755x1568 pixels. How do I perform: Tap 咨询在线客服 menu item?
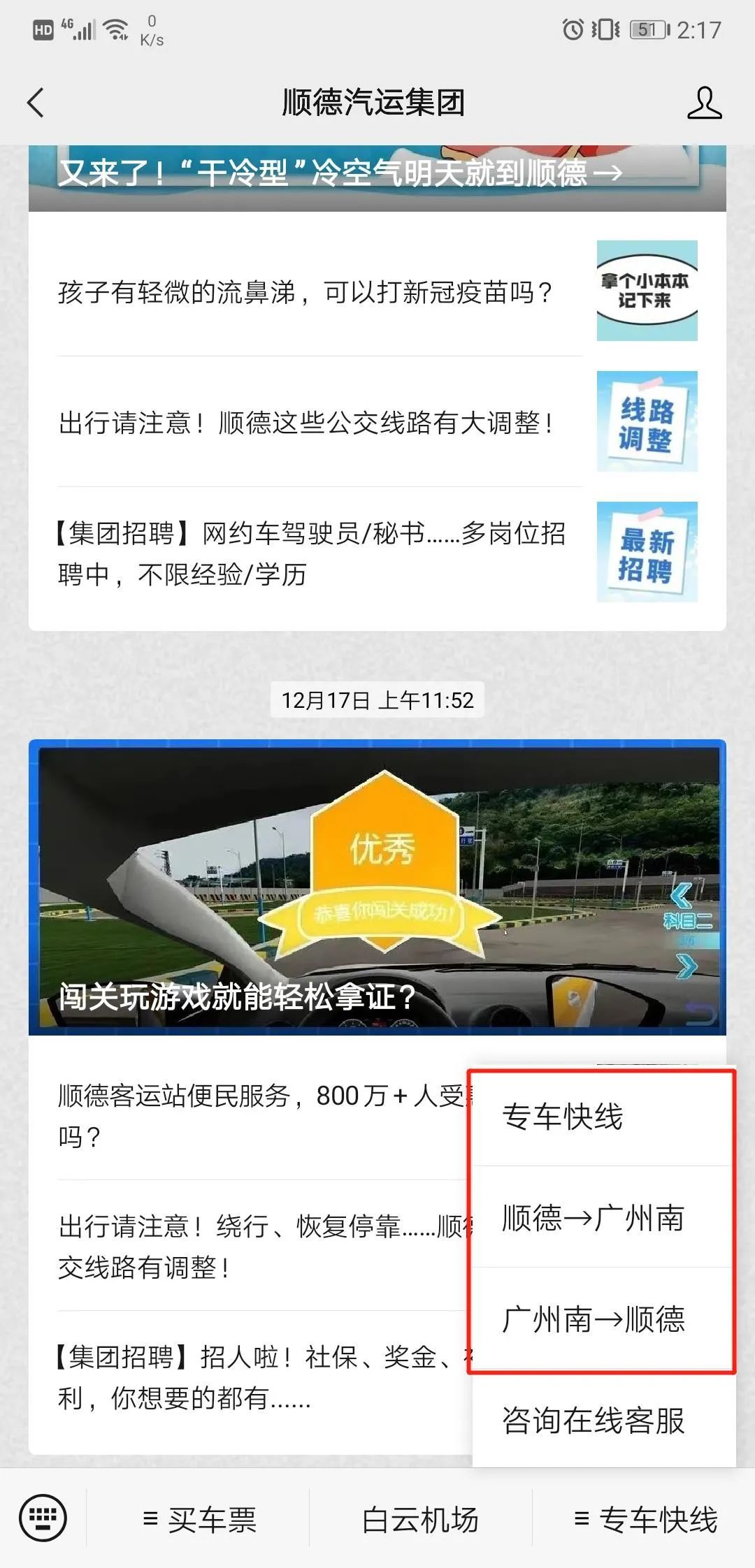[603, 1421]
